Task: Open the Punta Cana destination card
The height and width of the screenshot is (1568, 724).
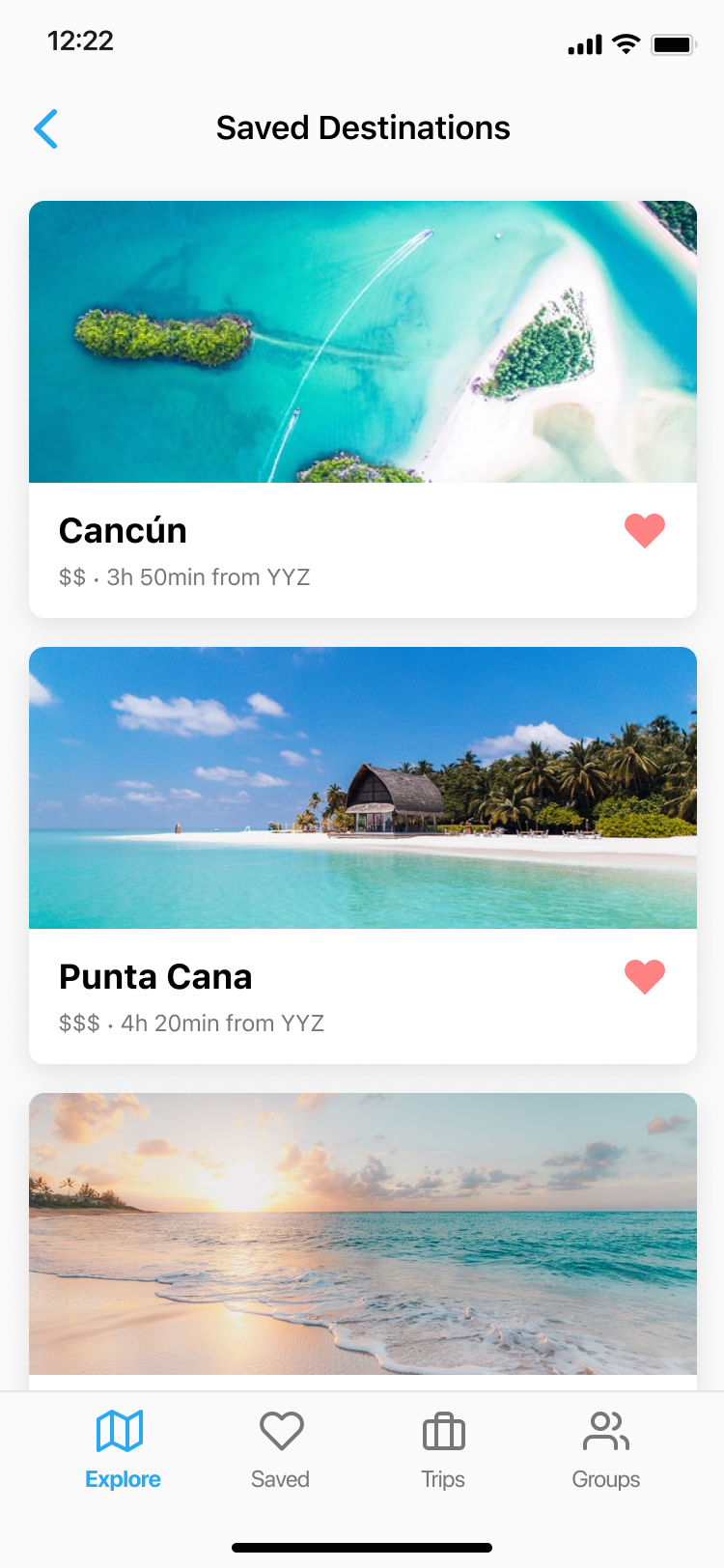Action: pyautogui.click(x=363, y=855)
